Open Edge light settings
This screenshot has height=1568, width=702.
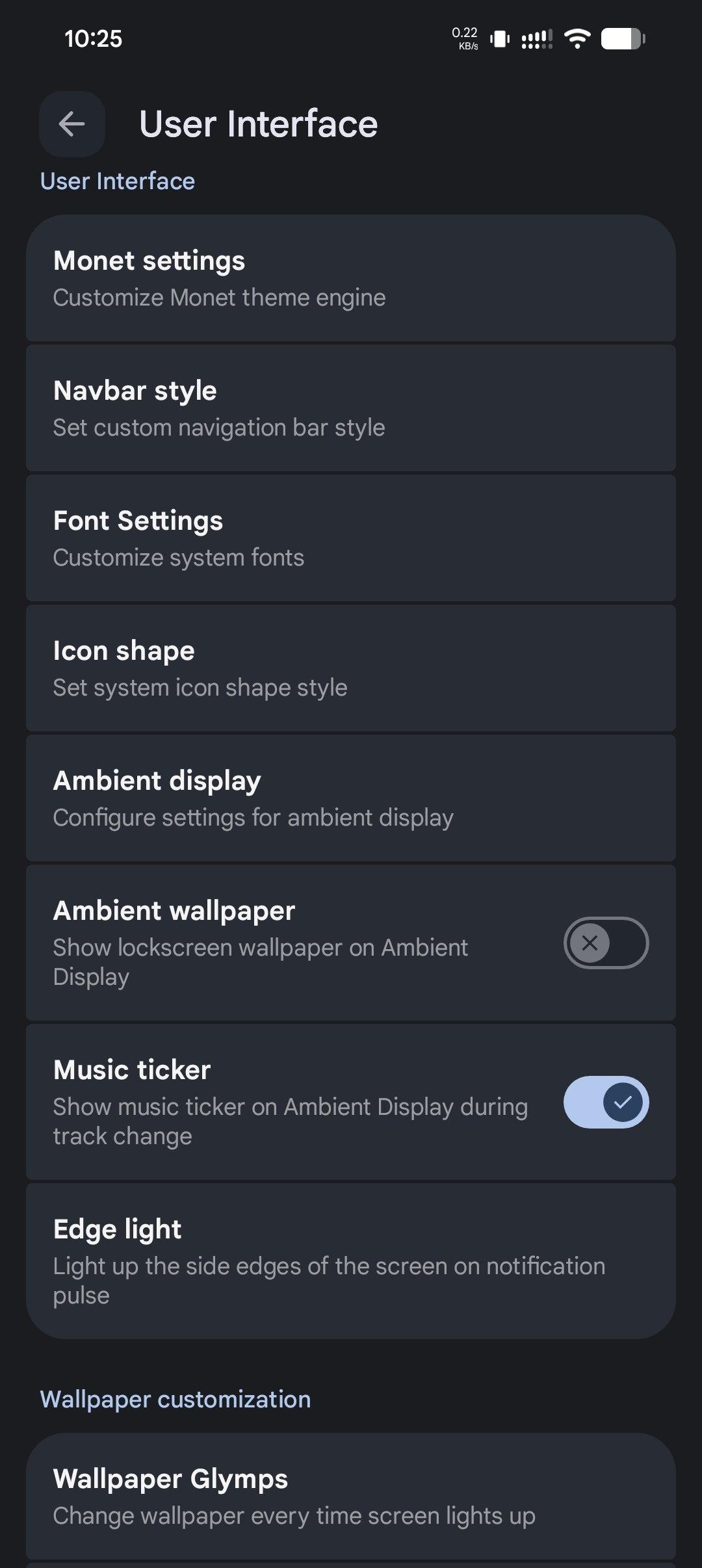351,1261
